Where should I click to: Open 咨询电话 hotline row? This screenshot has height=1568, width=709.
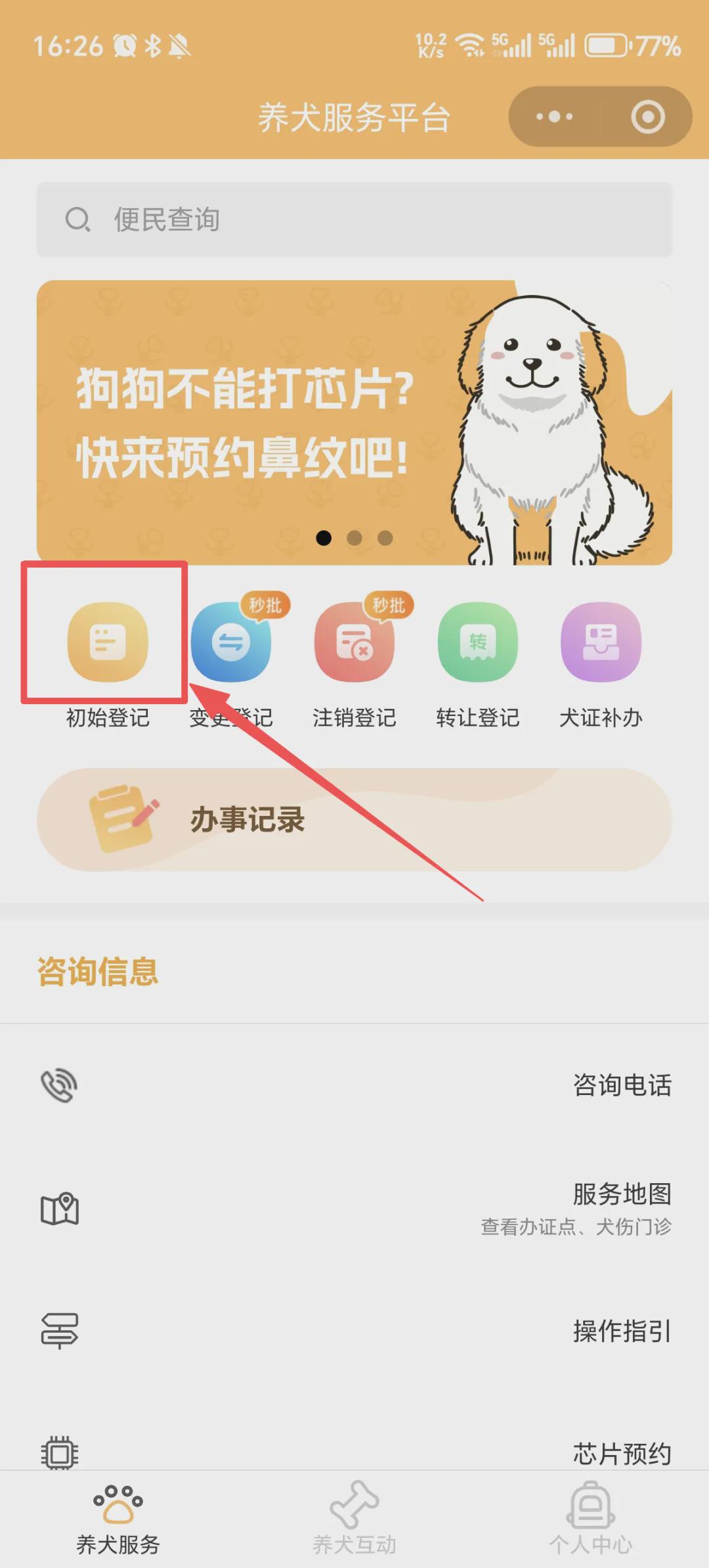pos(354,1085)
